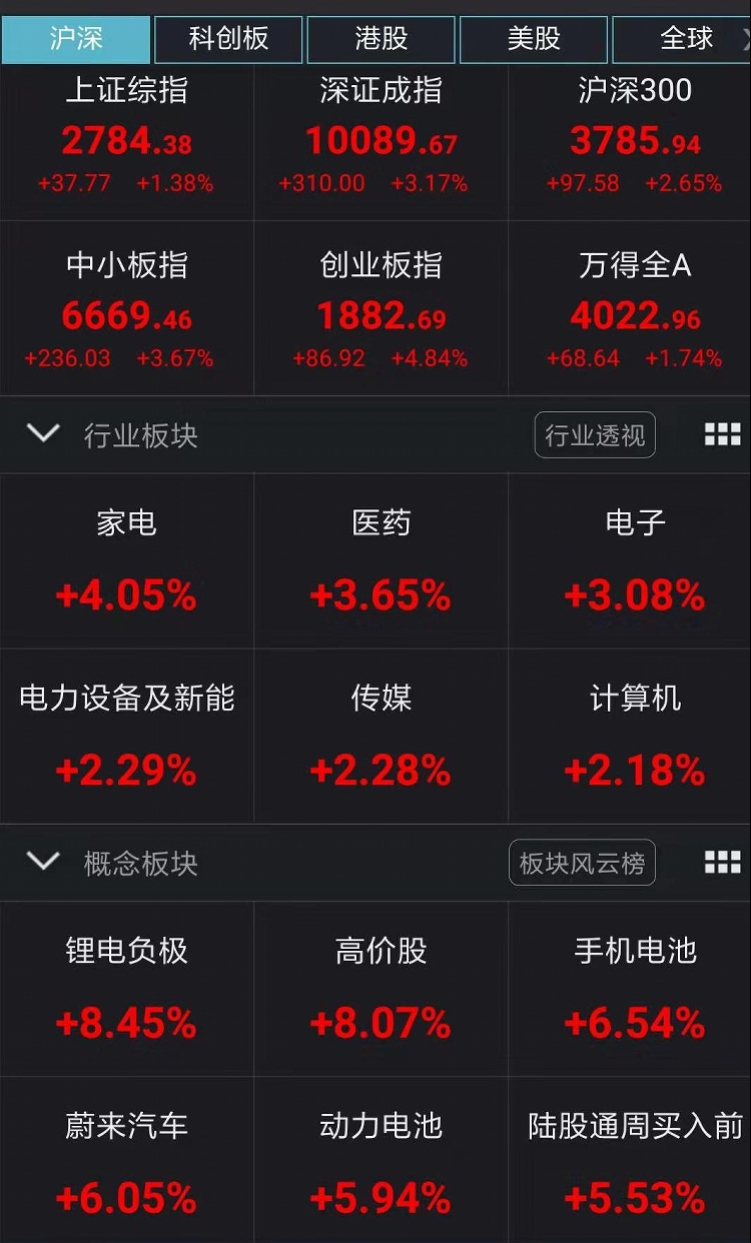Switch to the 科创板 tab

(228, 40)
